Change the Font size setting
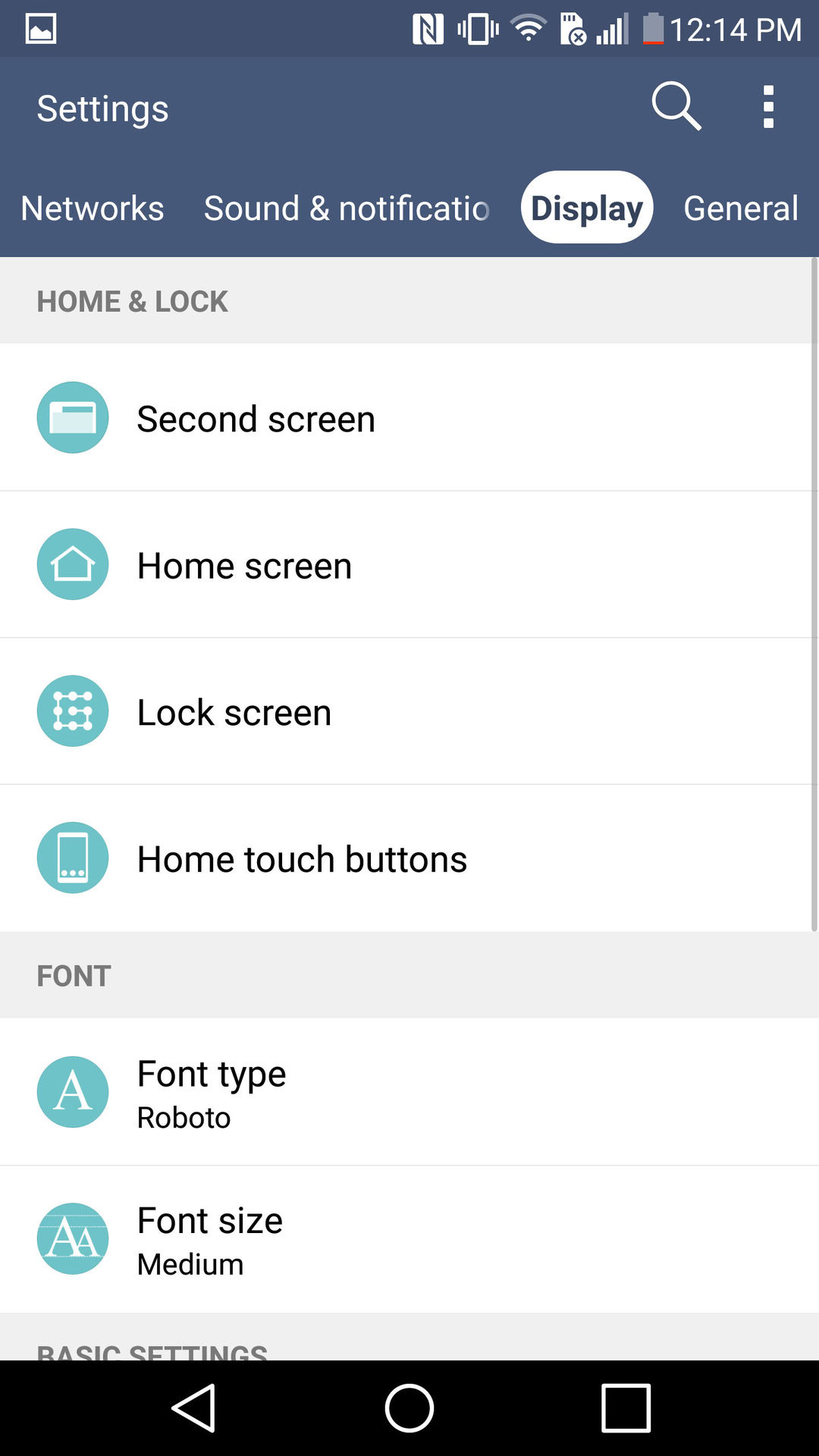Viewport: 819px width, 1456px height. (409, 1239)
